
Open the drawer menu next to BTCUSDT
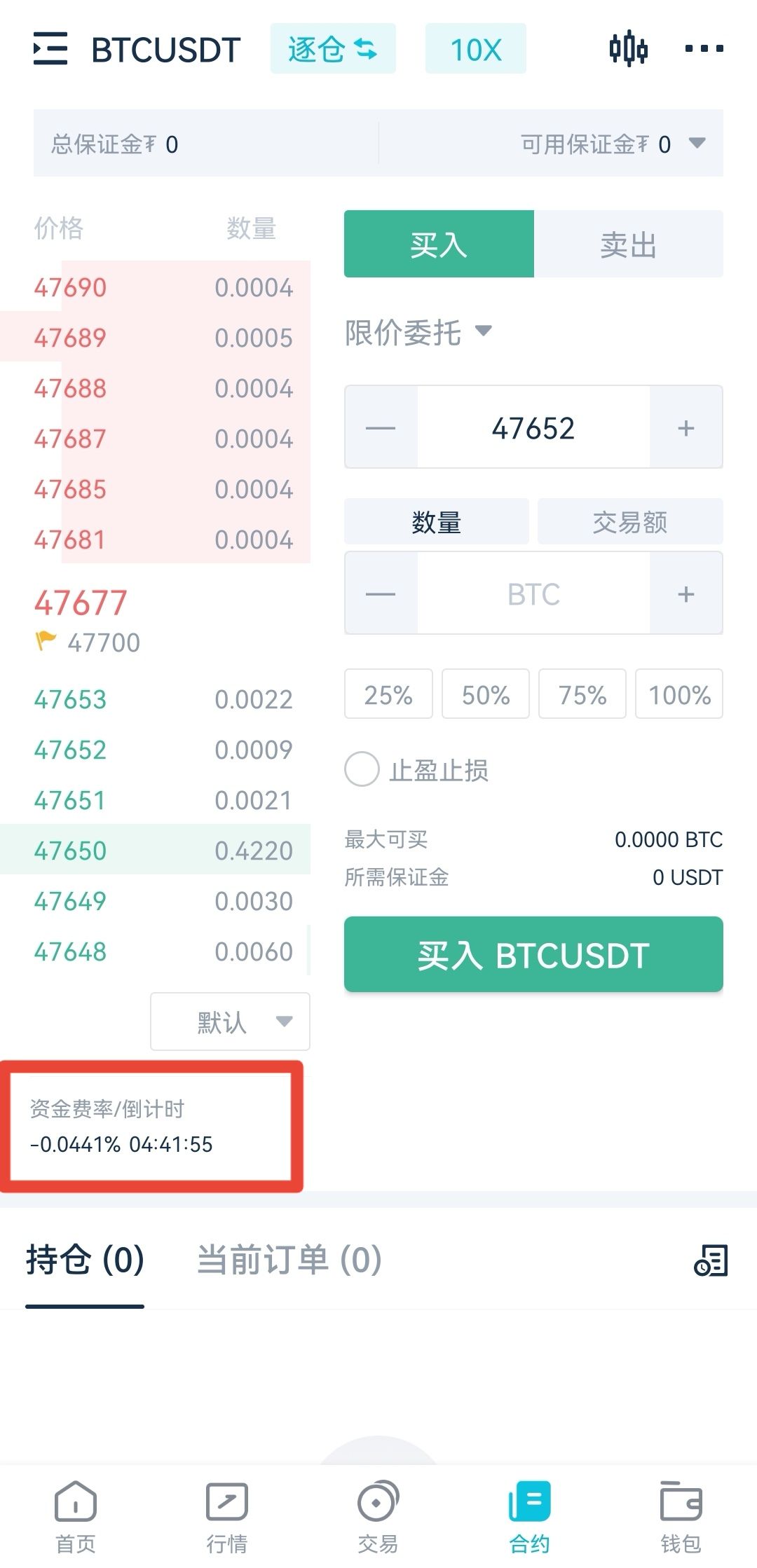click(50, 49)
